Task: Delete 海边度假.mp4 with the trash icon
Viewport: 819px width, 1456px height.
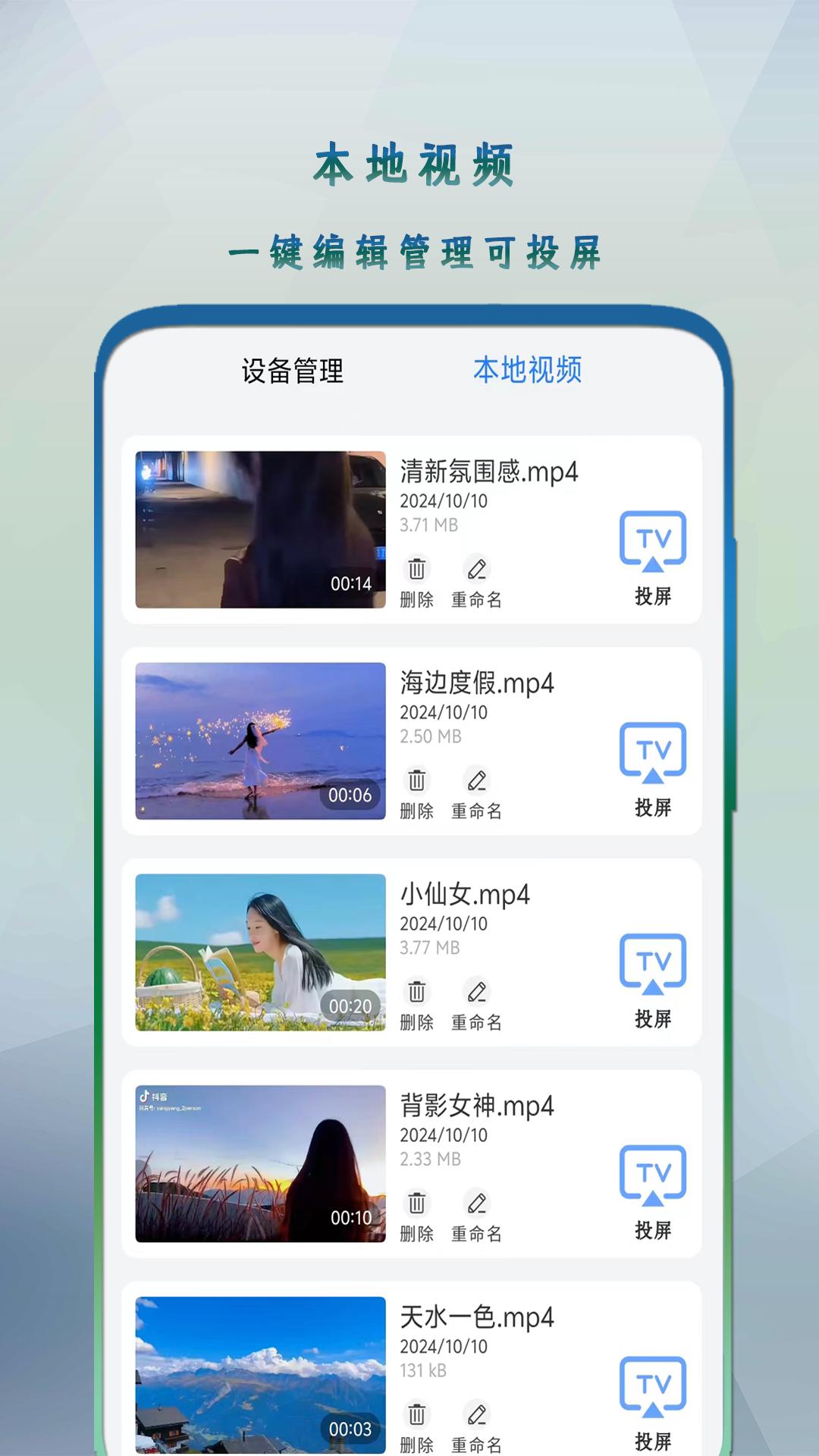Action: tap(416, 781)
